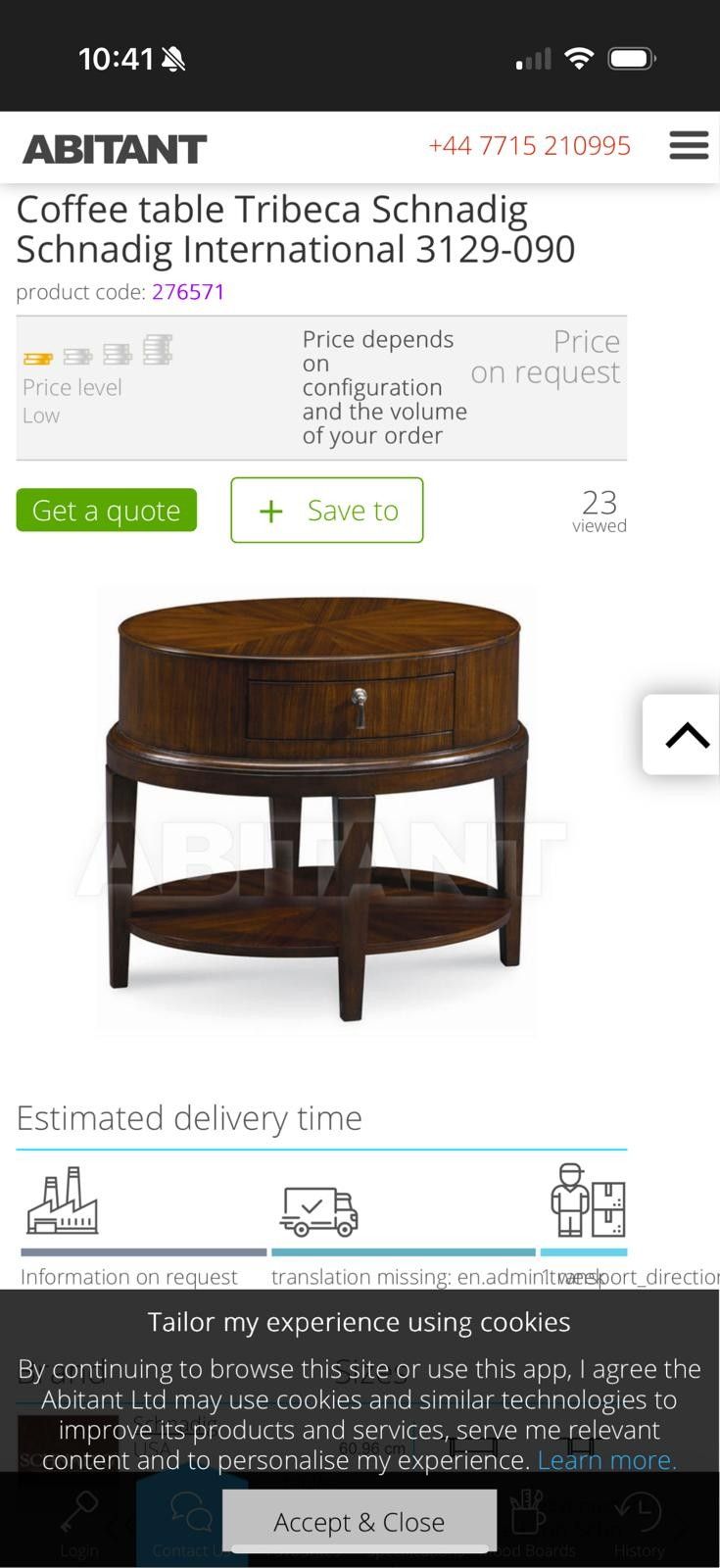Open the Learn more link

point(606,1459)
